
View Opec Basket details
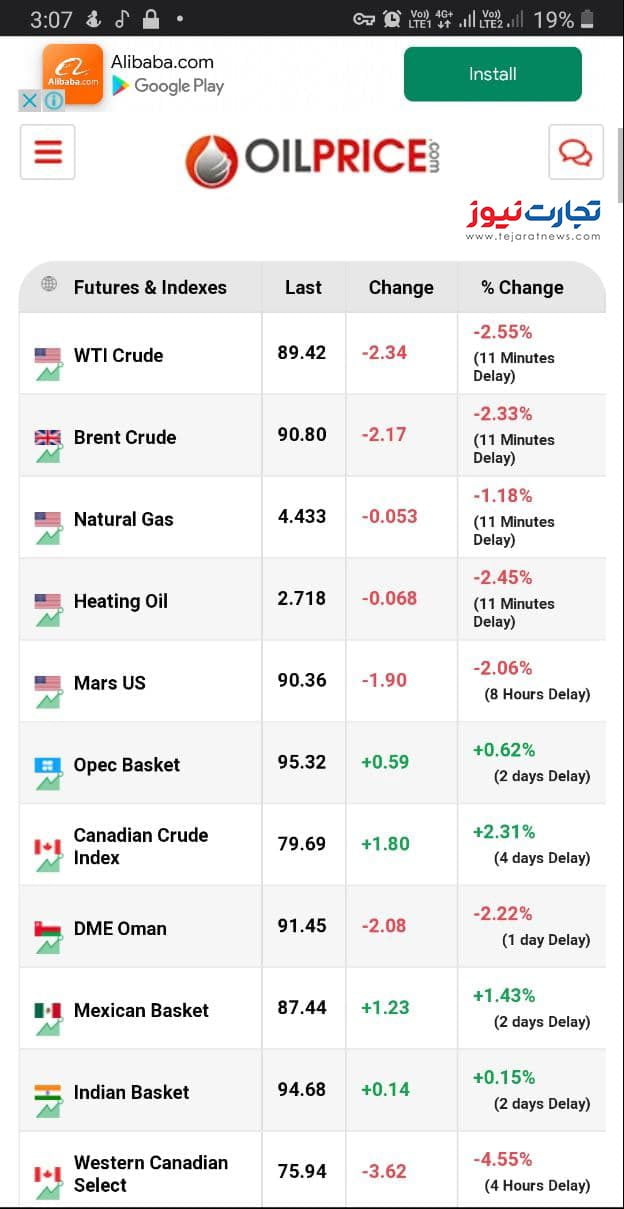312,763
